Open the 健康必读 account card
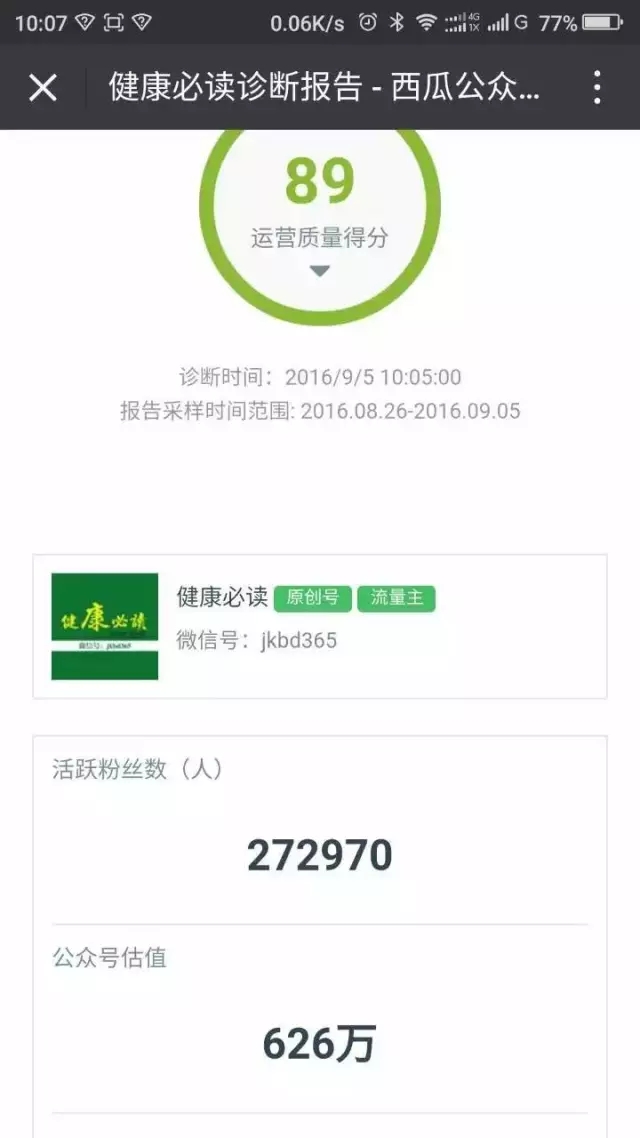640x1138 pixels. pos(320,626)
